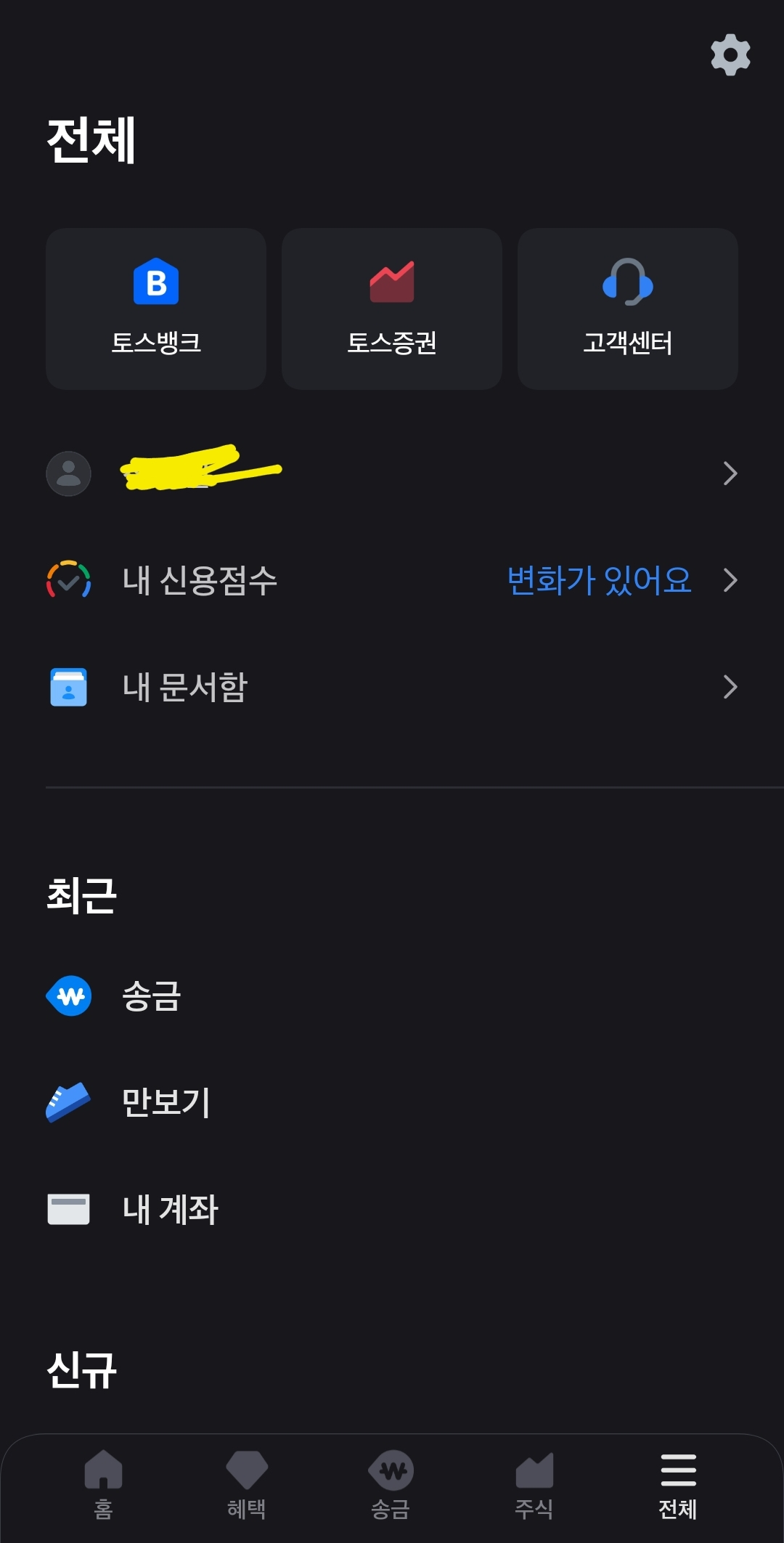Select 송금 in the recent list
This screenshot has height=1543, width=784.
(x=392, y=996)
